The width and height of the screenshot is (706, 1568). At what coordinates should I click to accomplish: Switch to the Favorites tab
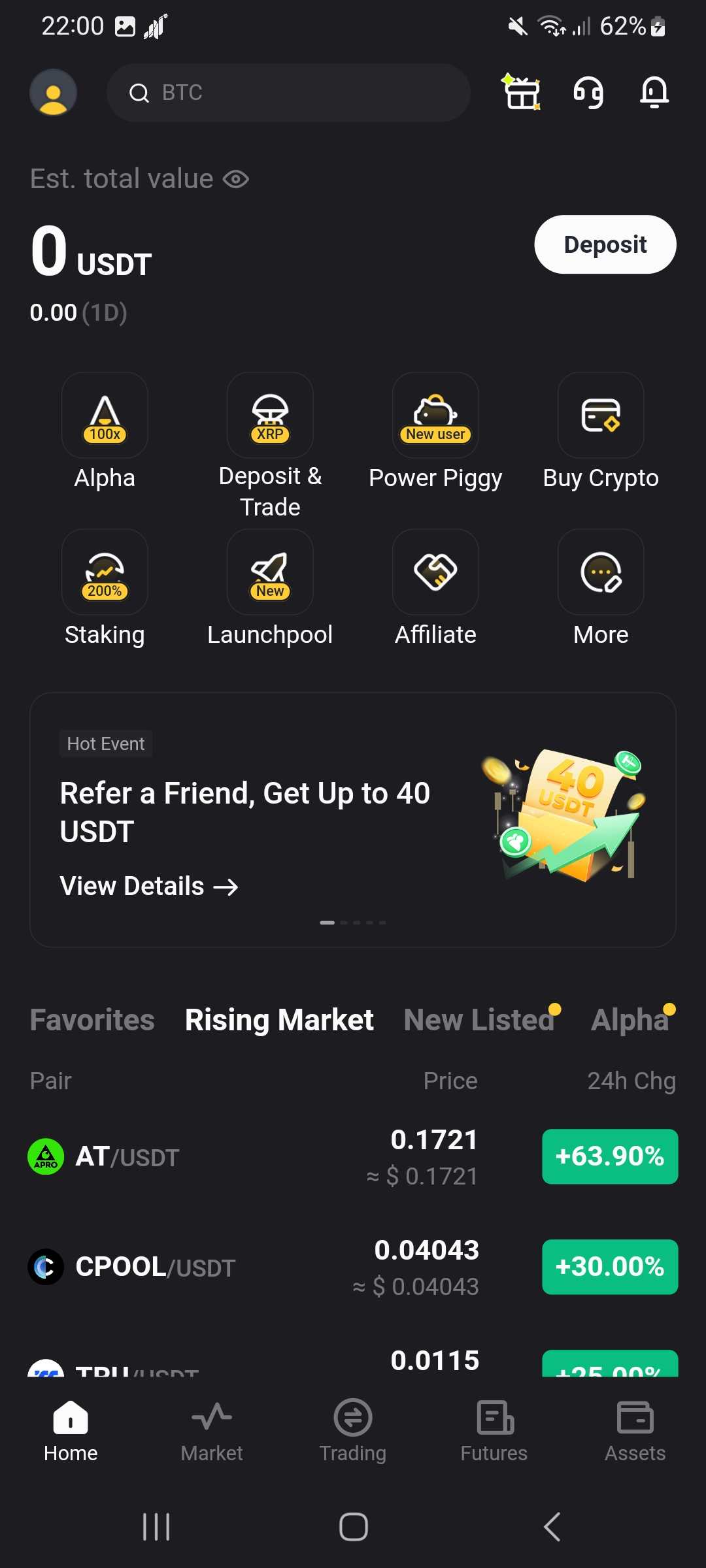(92, 1020)
